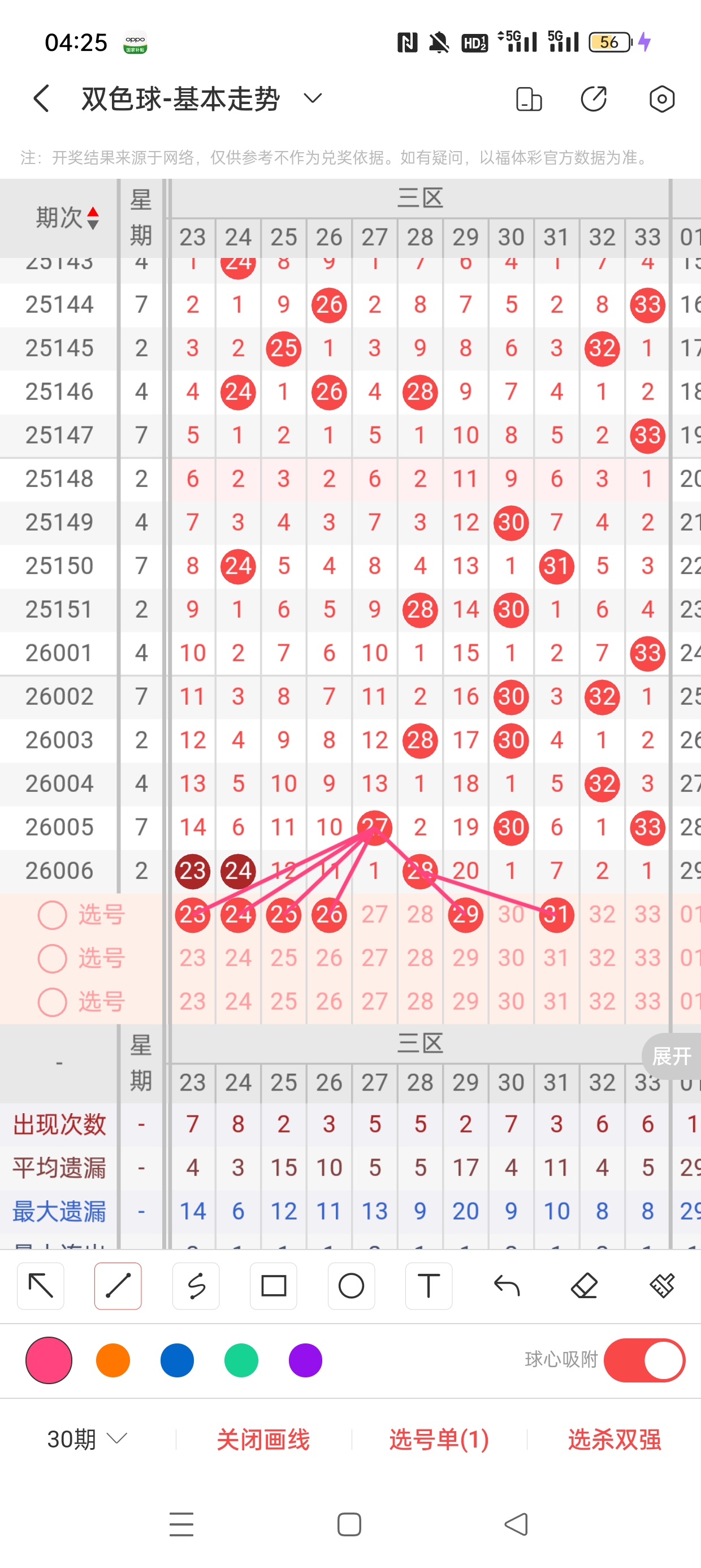
Task: Go back from the 双色球 trend page
Action: coord(41,98)
